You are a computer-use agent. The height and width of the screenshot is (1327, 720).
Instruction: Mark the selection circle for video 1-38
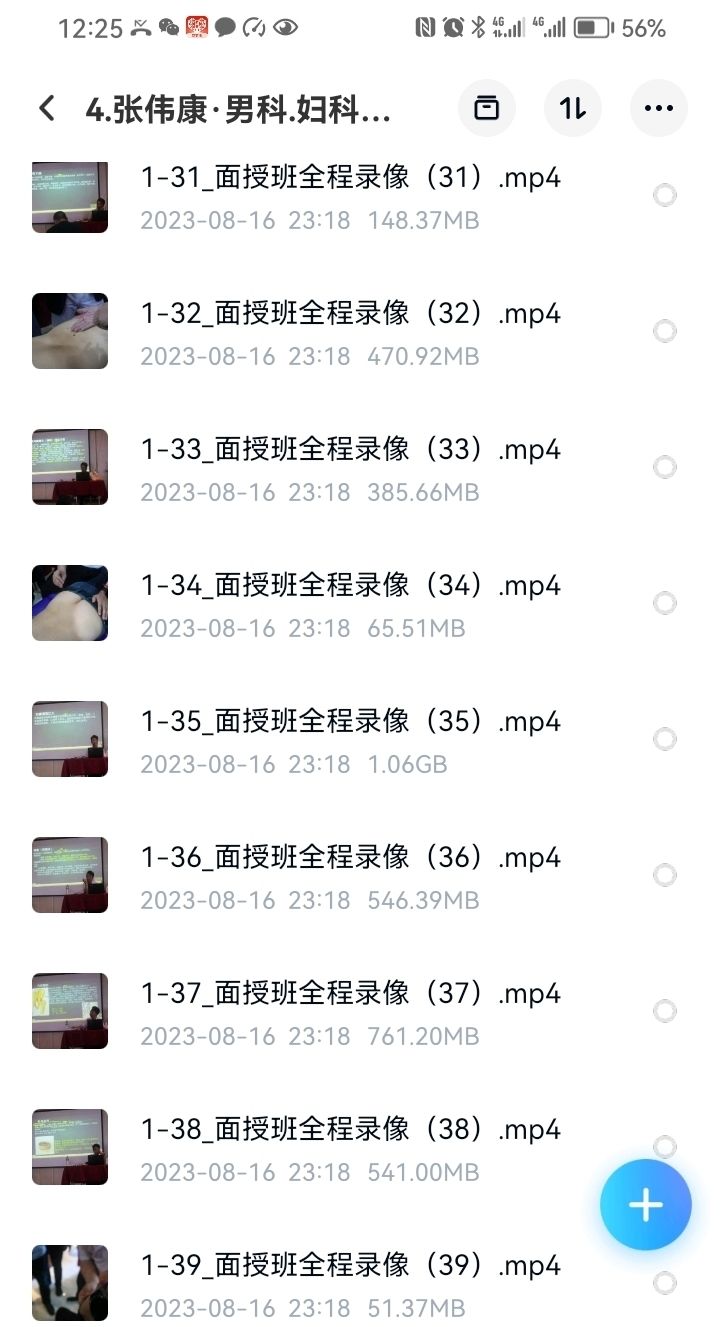[x=663, y=1147]
